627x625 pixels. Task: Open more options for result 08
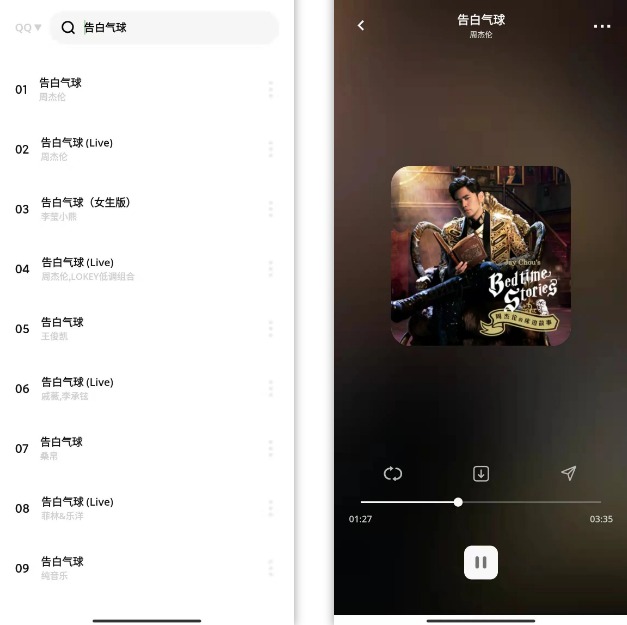[271, 508]
